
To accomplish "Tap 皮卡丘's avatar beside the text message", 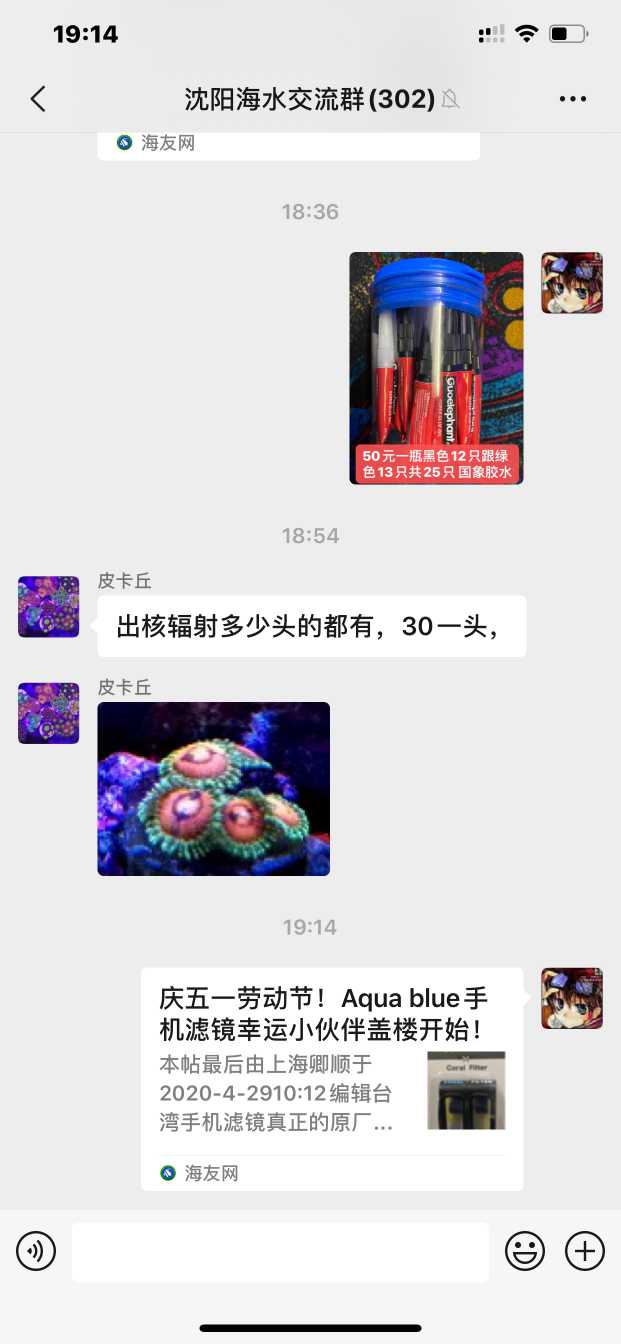I will click(48, 607).
